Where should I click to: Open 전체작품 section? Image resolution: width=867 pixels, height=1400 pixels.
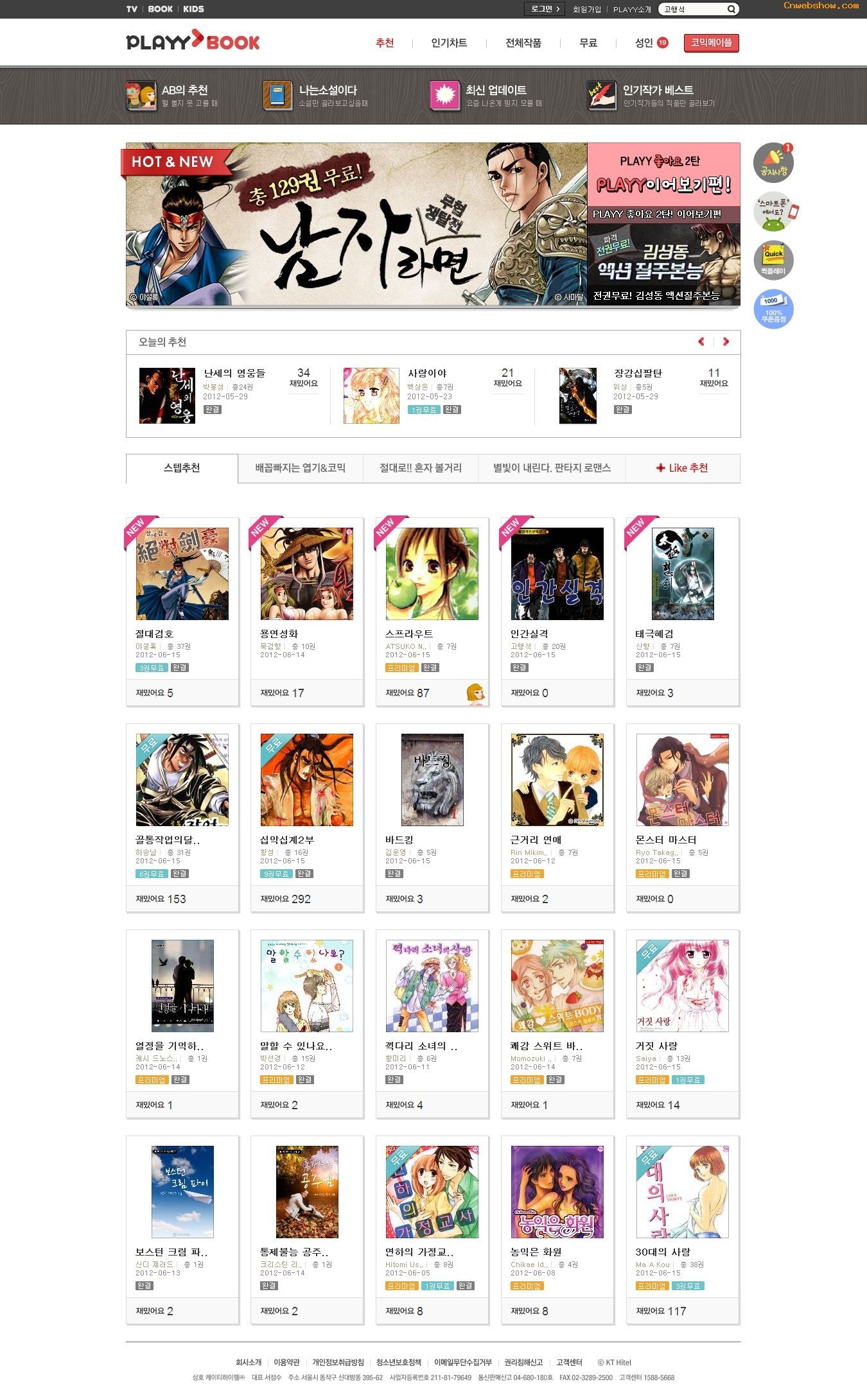pos(523,43)
